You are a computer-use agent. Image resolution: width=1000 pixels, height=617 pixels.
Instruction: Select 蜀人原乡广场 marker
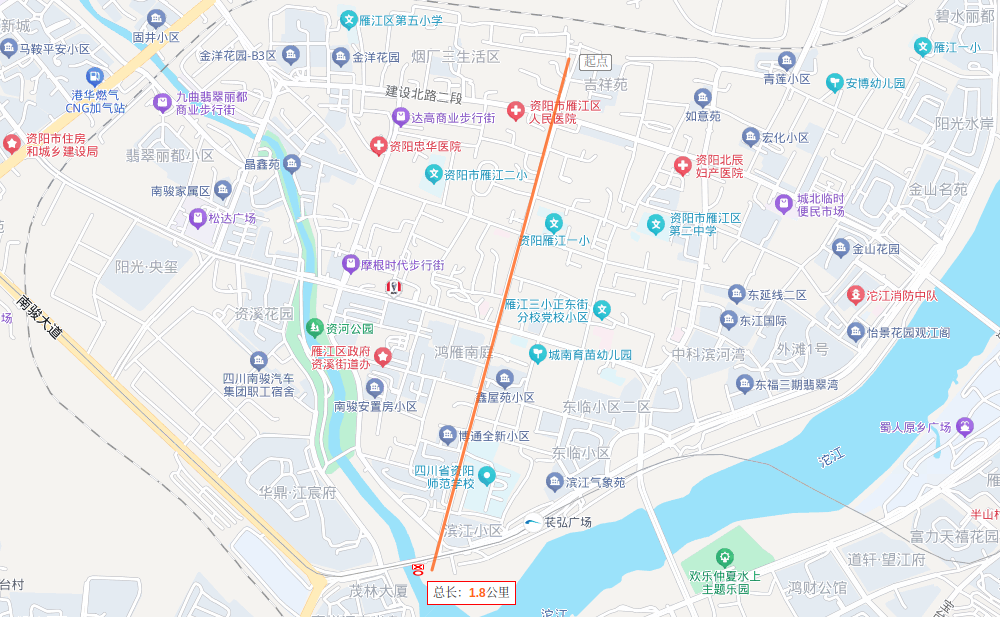click(x=964, y=427)
